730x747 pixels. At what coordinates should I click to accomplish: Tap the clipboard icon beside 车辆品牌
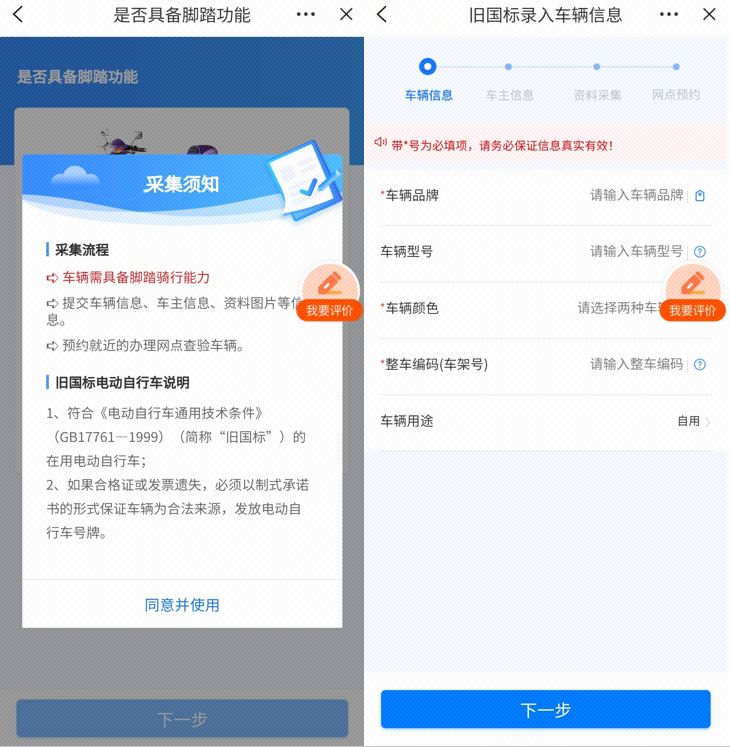700,196
